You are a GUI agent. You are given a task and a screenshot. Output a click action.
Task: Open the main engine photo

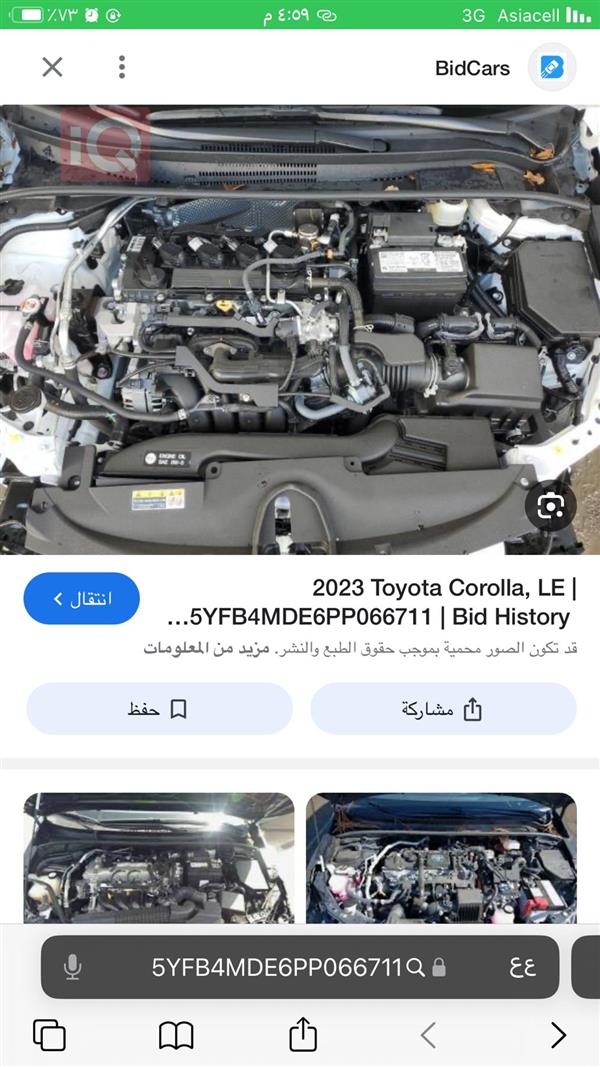[300, 330]
